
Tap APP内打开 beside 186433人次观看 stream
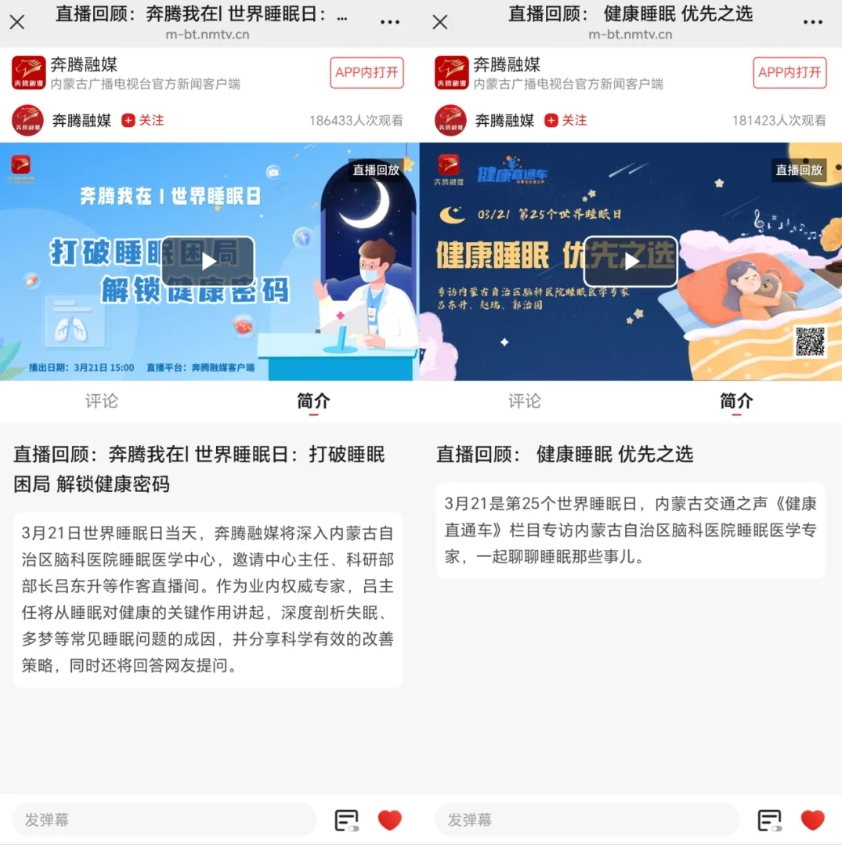pos(367,73)
